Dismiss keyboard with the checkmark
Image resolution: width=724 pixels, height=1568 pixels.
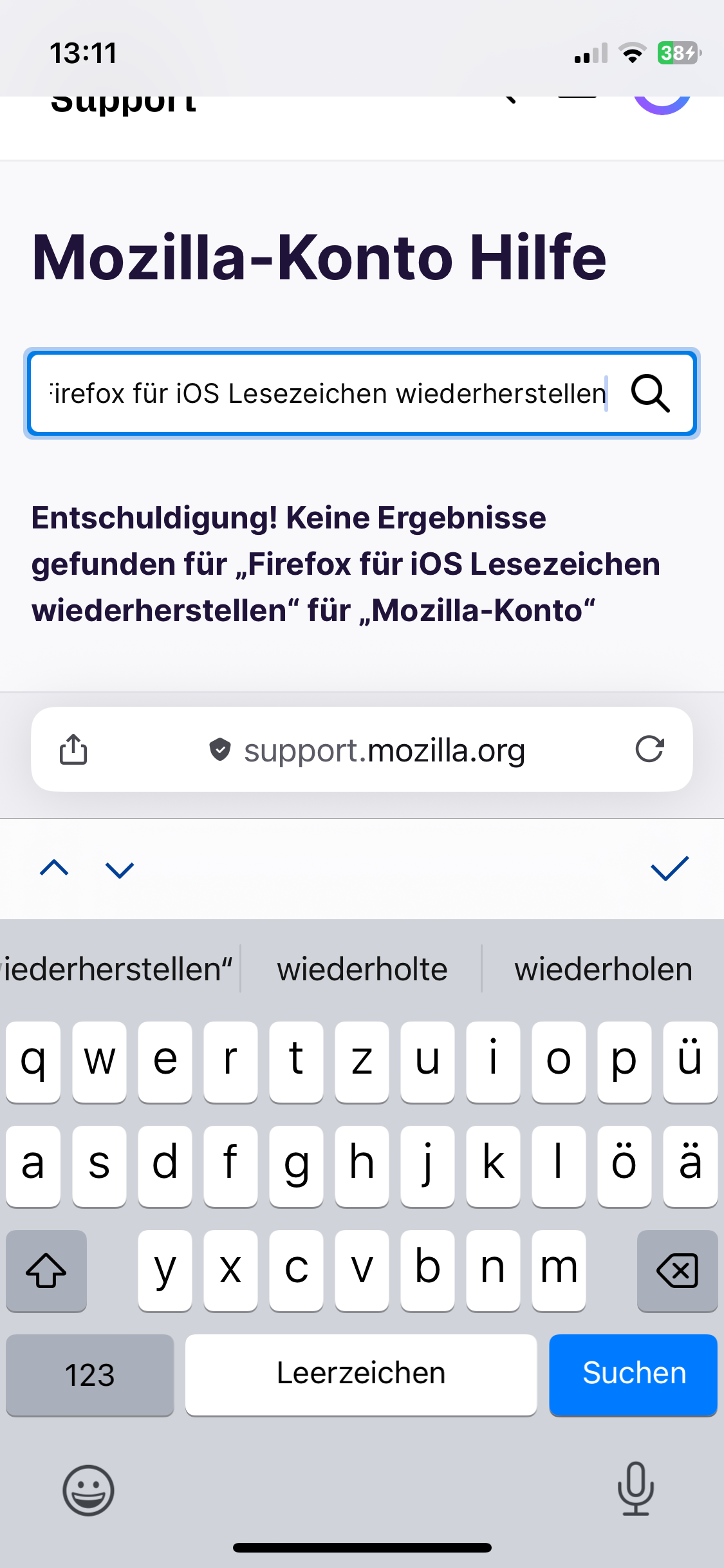(x=669, y=869)
